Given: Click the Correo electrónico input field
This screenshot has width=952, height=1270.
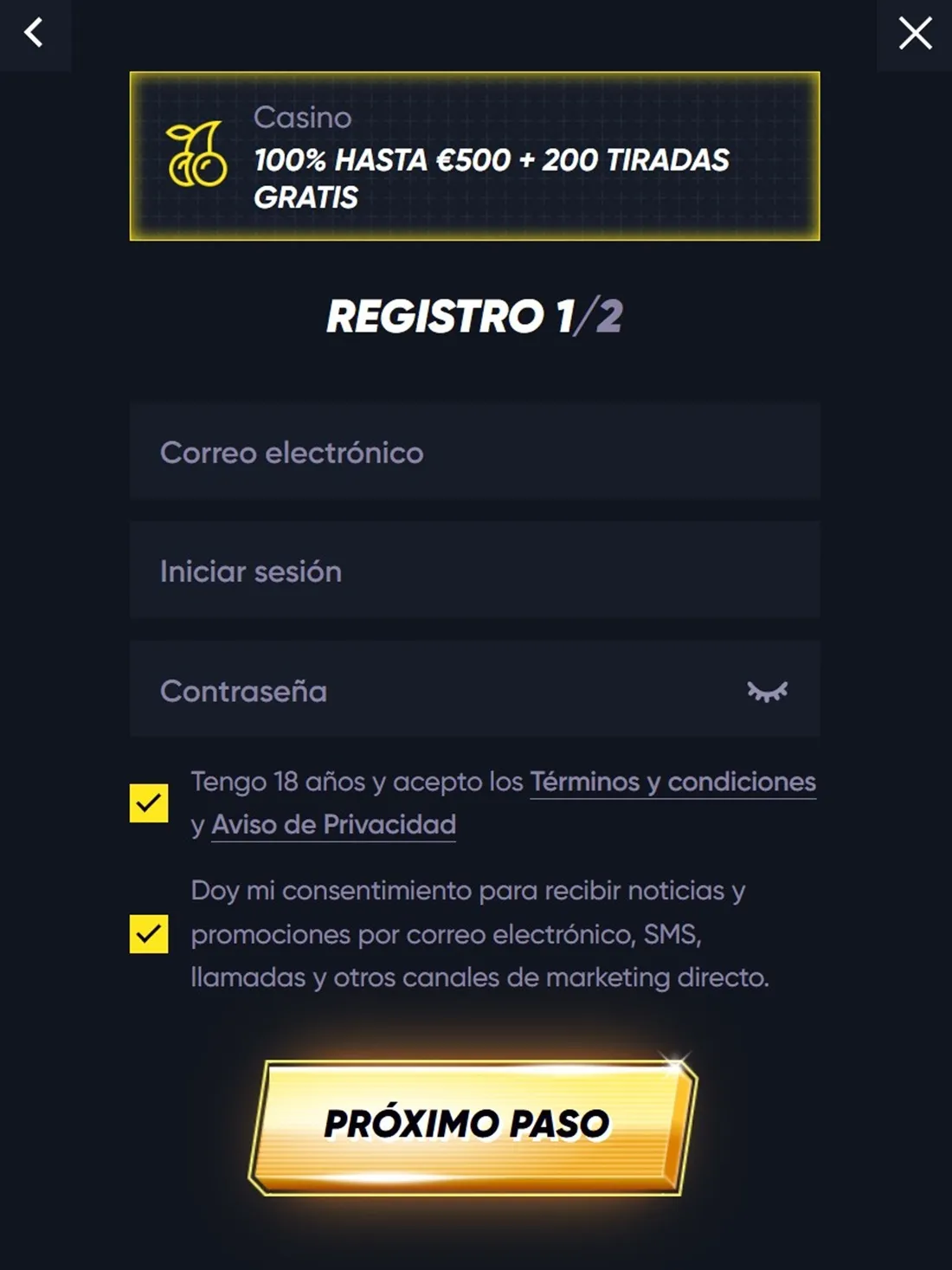Looking at the screenshot, I should pyautogui.click(x=474, y=451).
